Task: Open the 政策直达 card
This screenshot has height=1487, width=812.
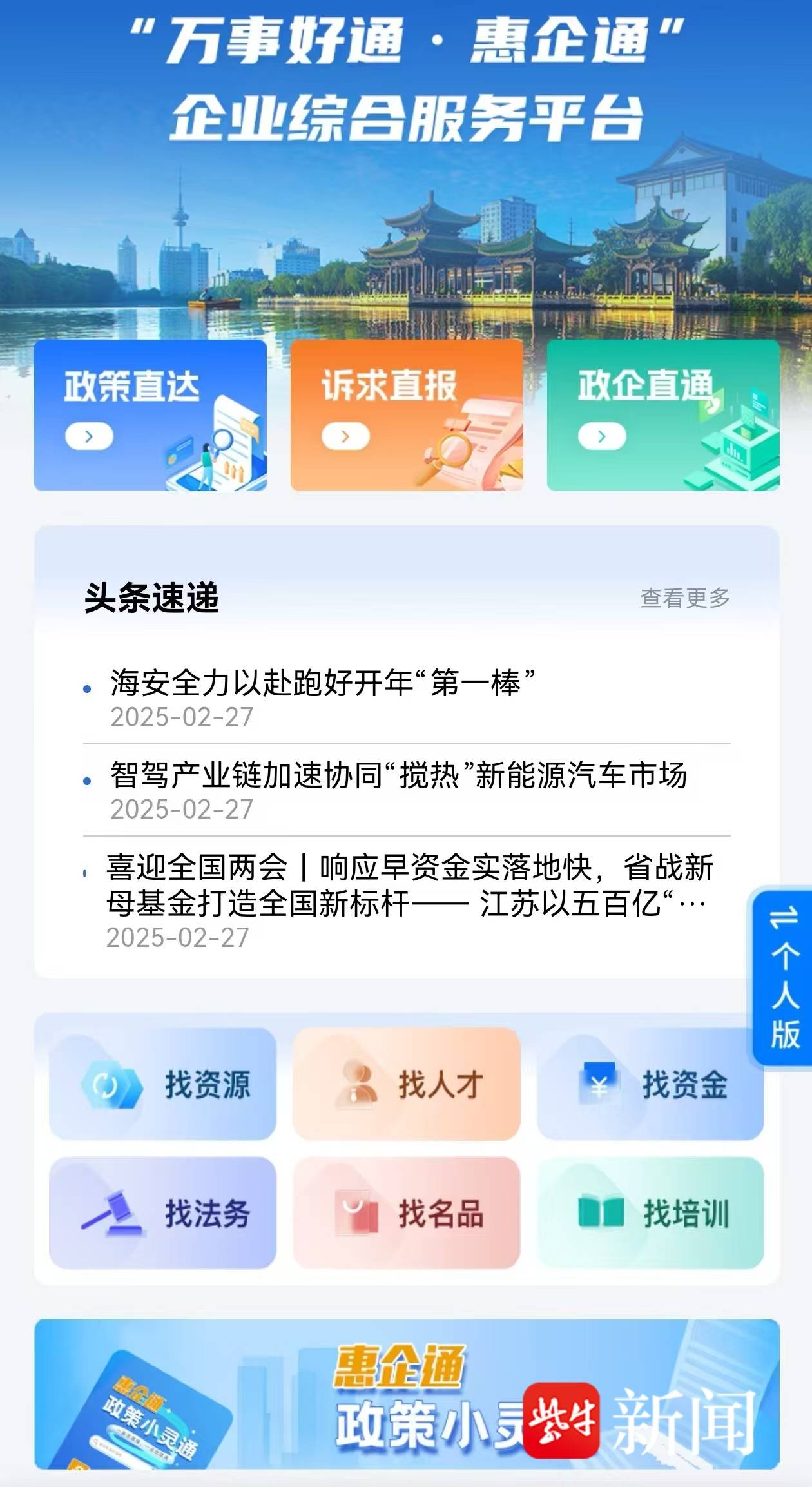Action: click(150, 415)
